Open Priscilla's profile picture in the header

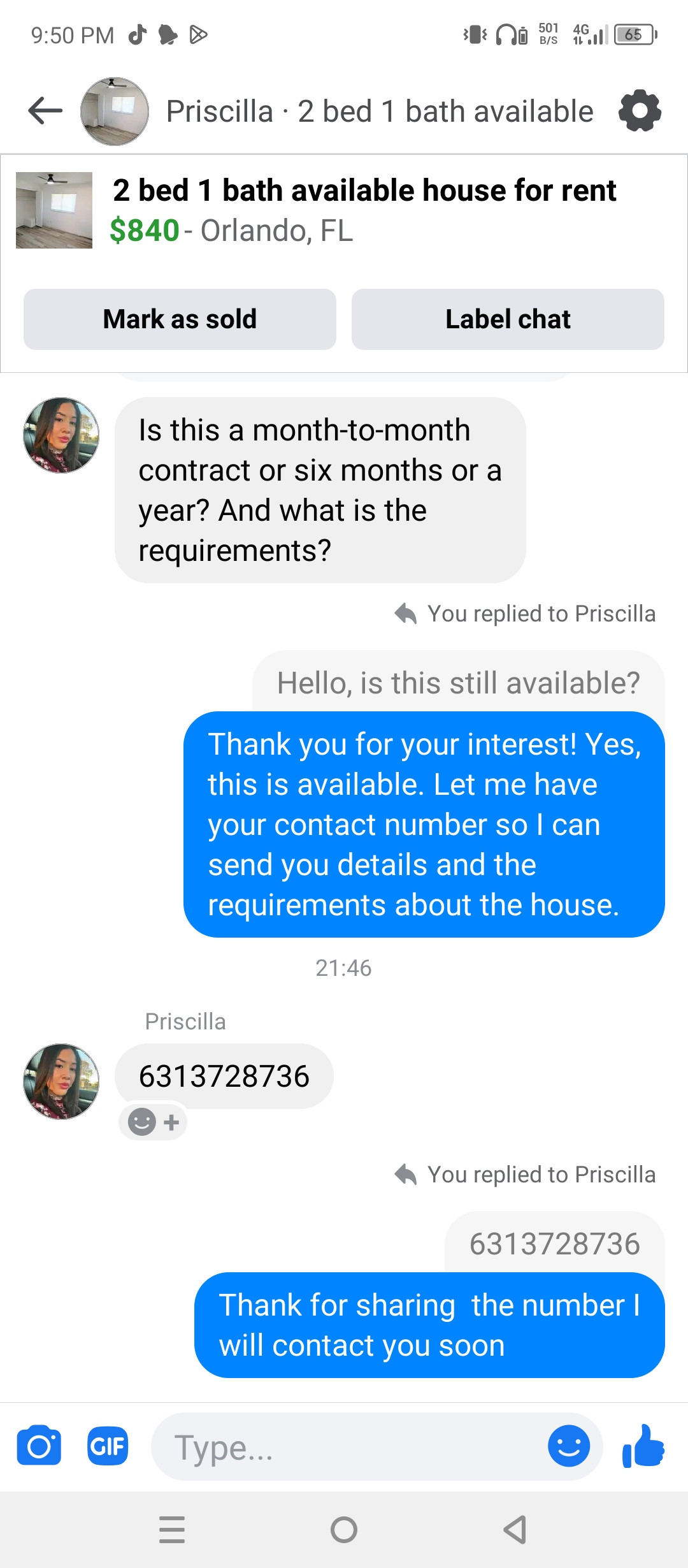click(x=115, y=112)
